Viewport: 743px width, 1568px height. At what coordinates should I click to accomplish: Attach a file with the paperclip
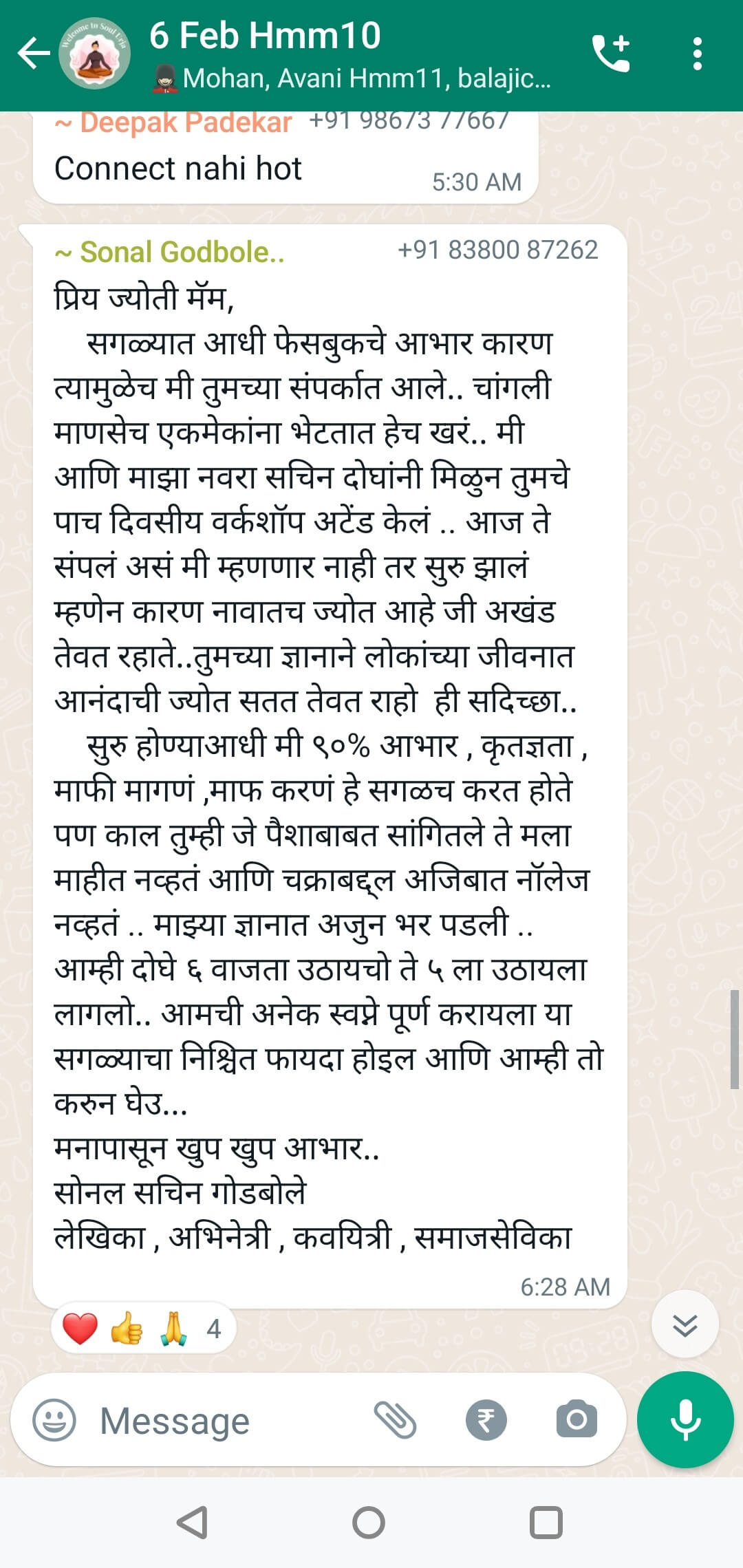(x=396, y=1419)
